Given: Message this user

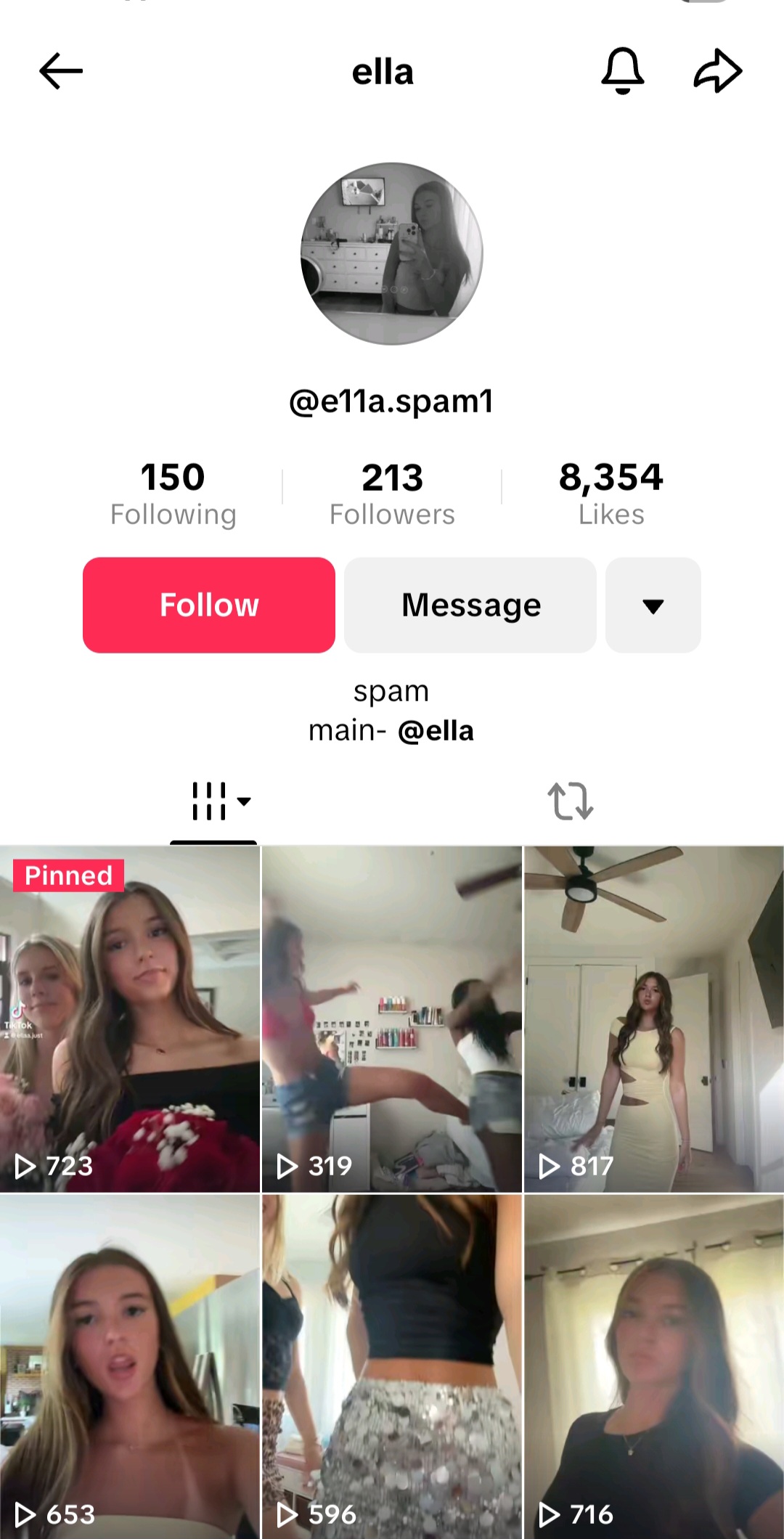Looking at the screenshot, I should (470, 605).
